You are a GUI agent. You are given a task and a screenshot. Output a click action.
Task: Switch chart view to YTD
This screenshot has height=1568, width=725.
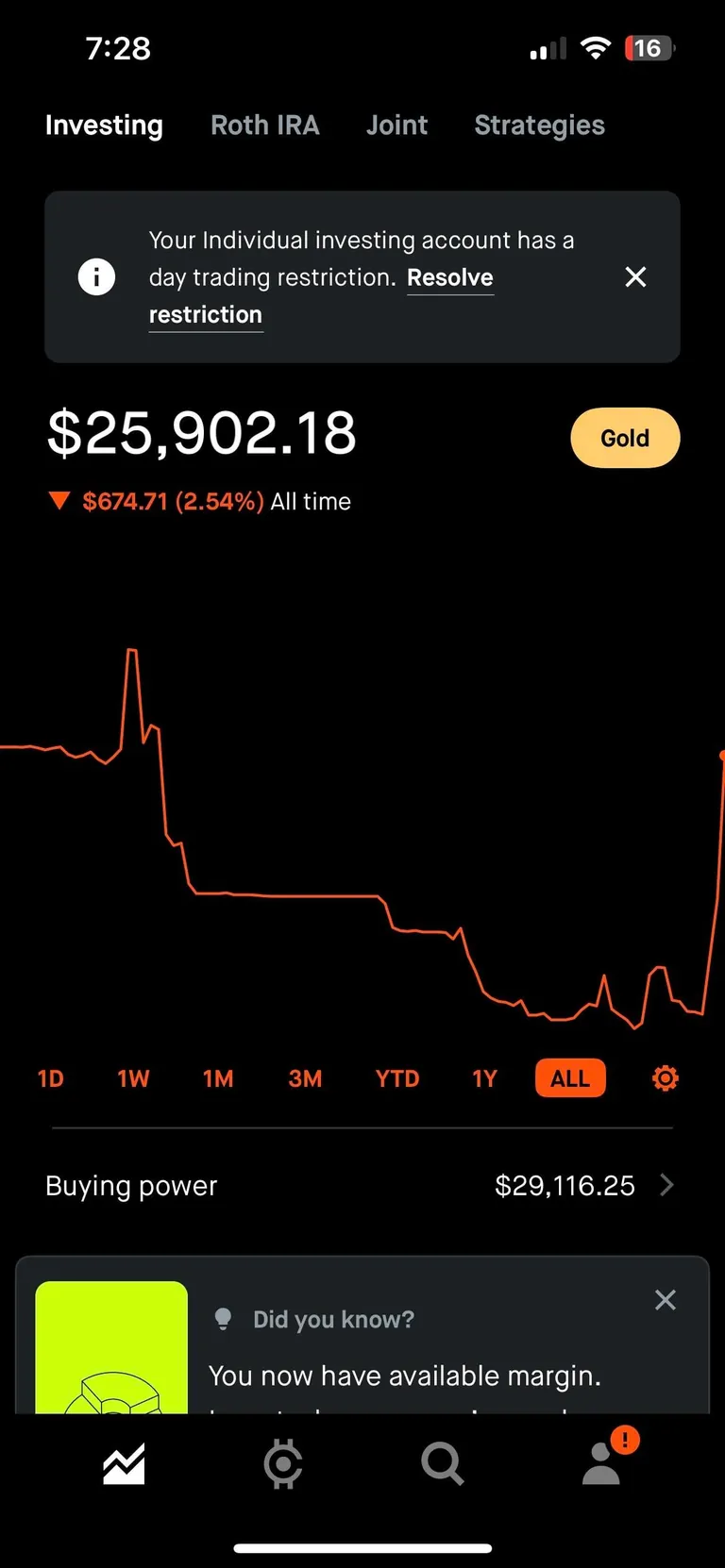pos(396,1077)
